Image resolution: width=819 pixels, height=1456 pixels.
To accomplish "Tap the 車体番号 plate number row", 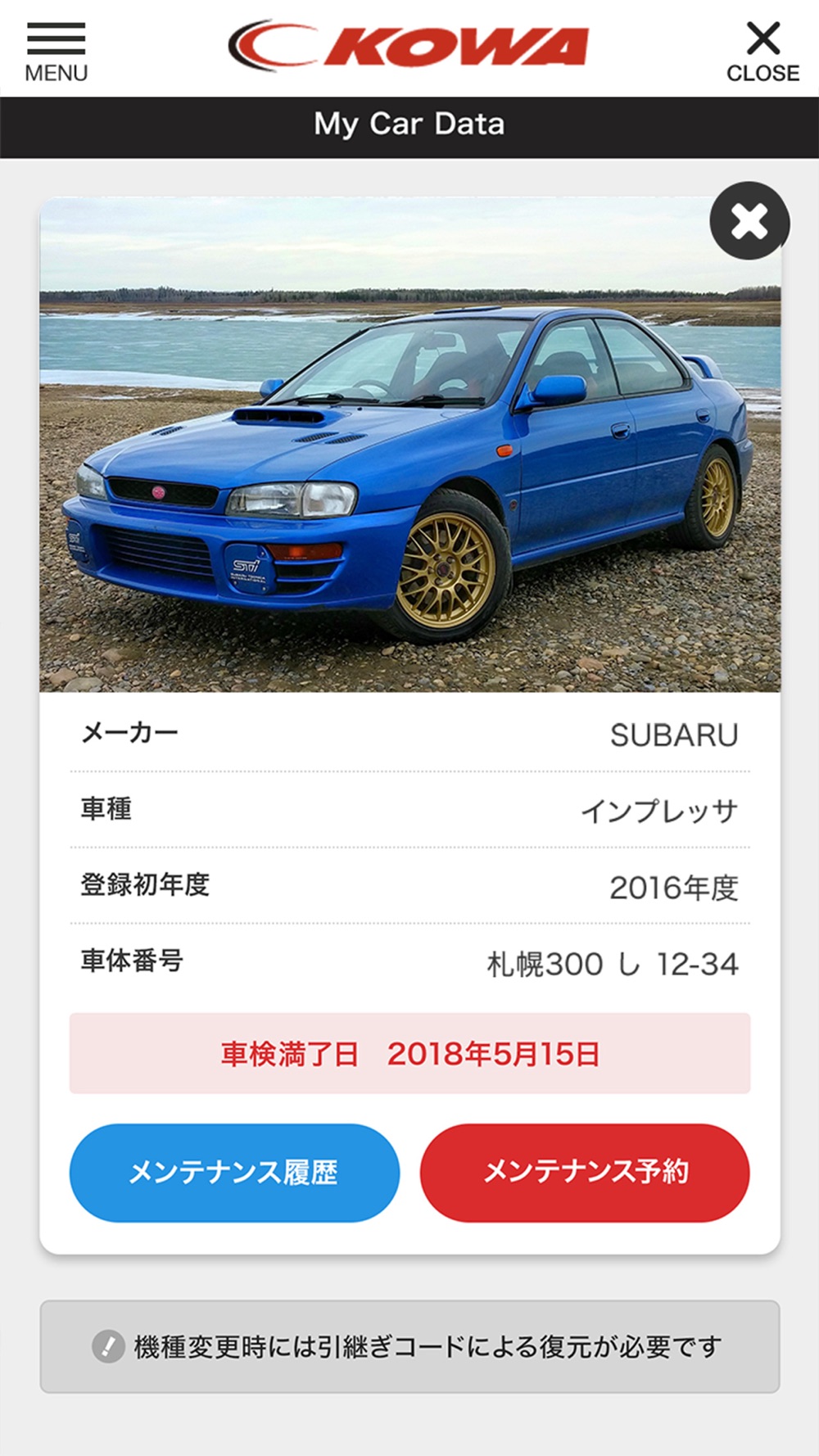I will click(x=409, y=962).
